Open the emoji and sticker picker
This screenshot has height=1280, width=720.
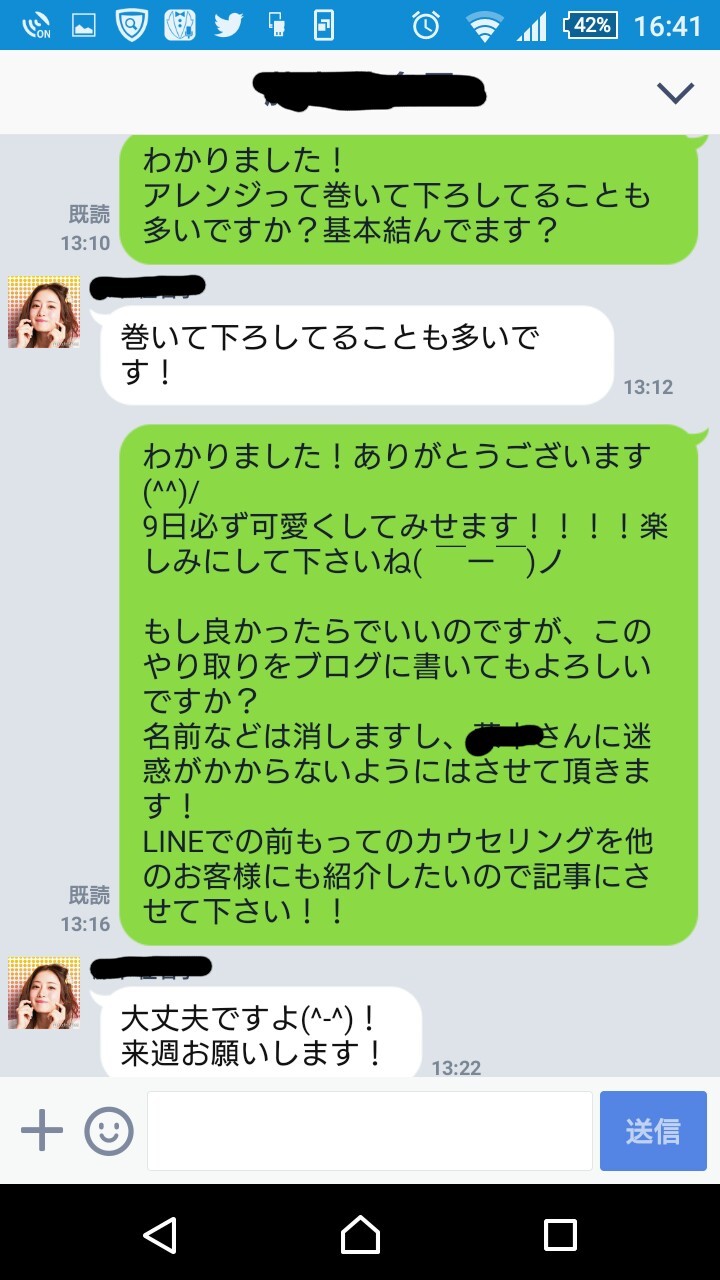110,1130
